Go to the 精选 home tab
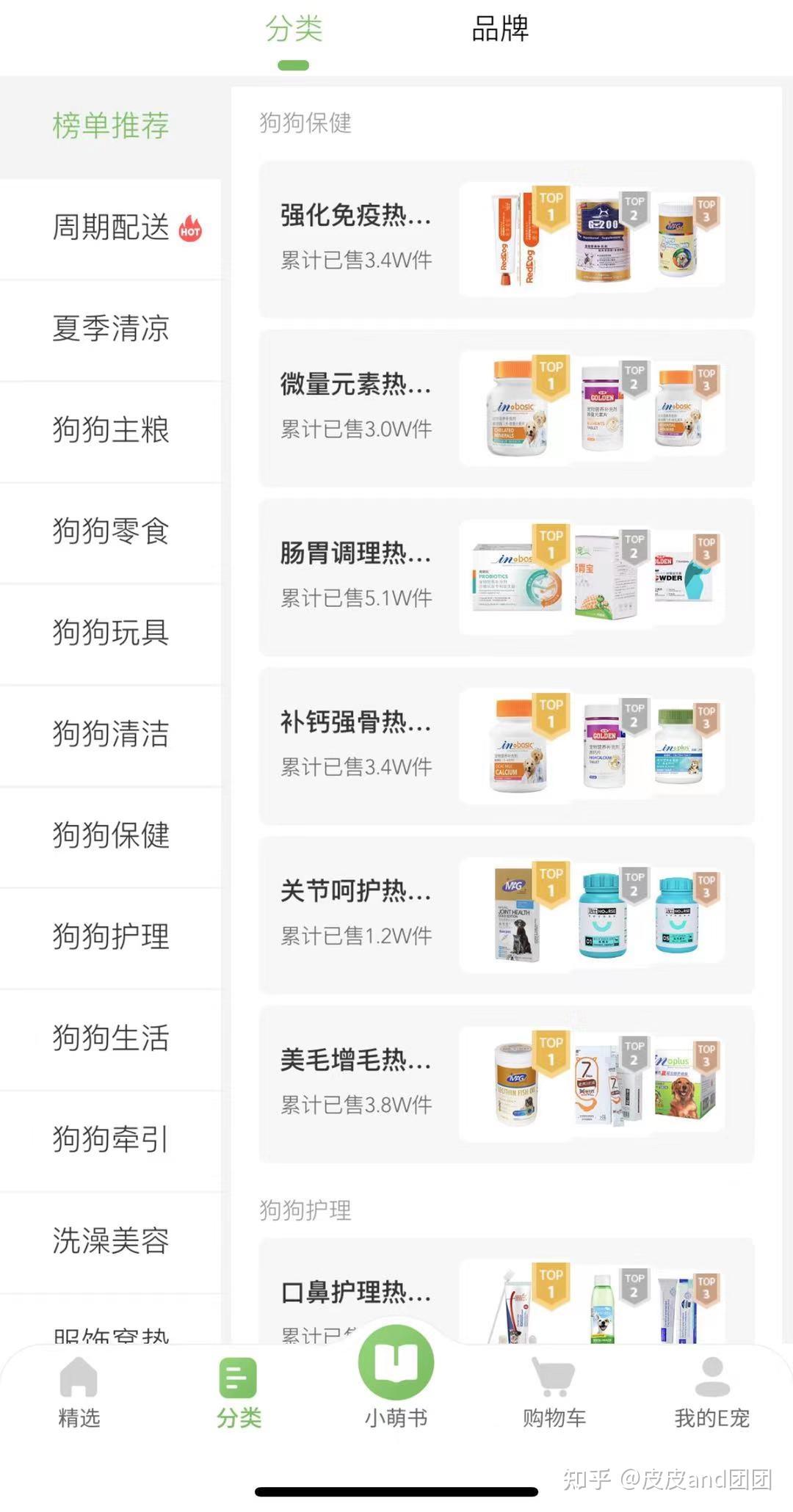The height and width of the screenshot is (1512, 793). (x=79, y=1392)
